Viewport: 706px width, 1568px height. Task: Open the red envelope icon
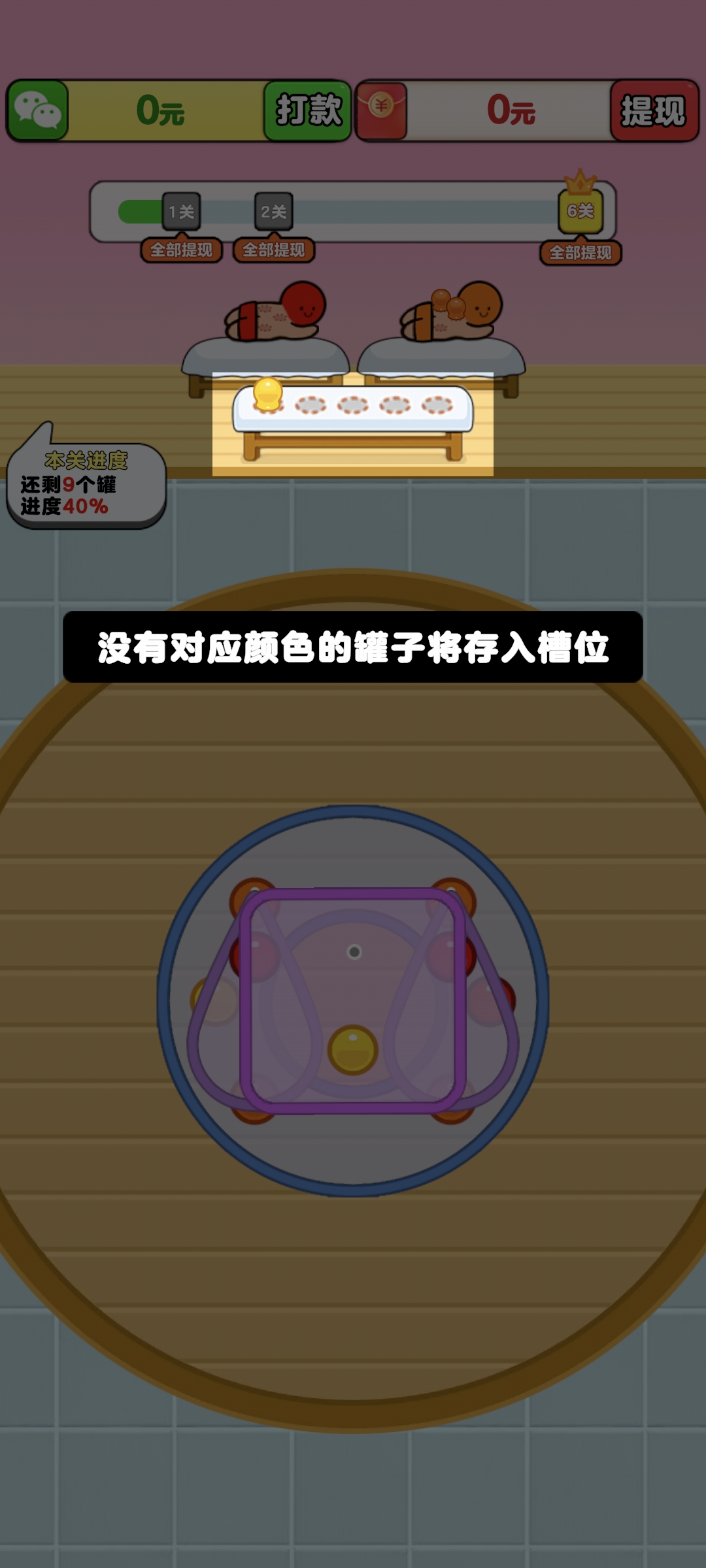tap(382, 110)
